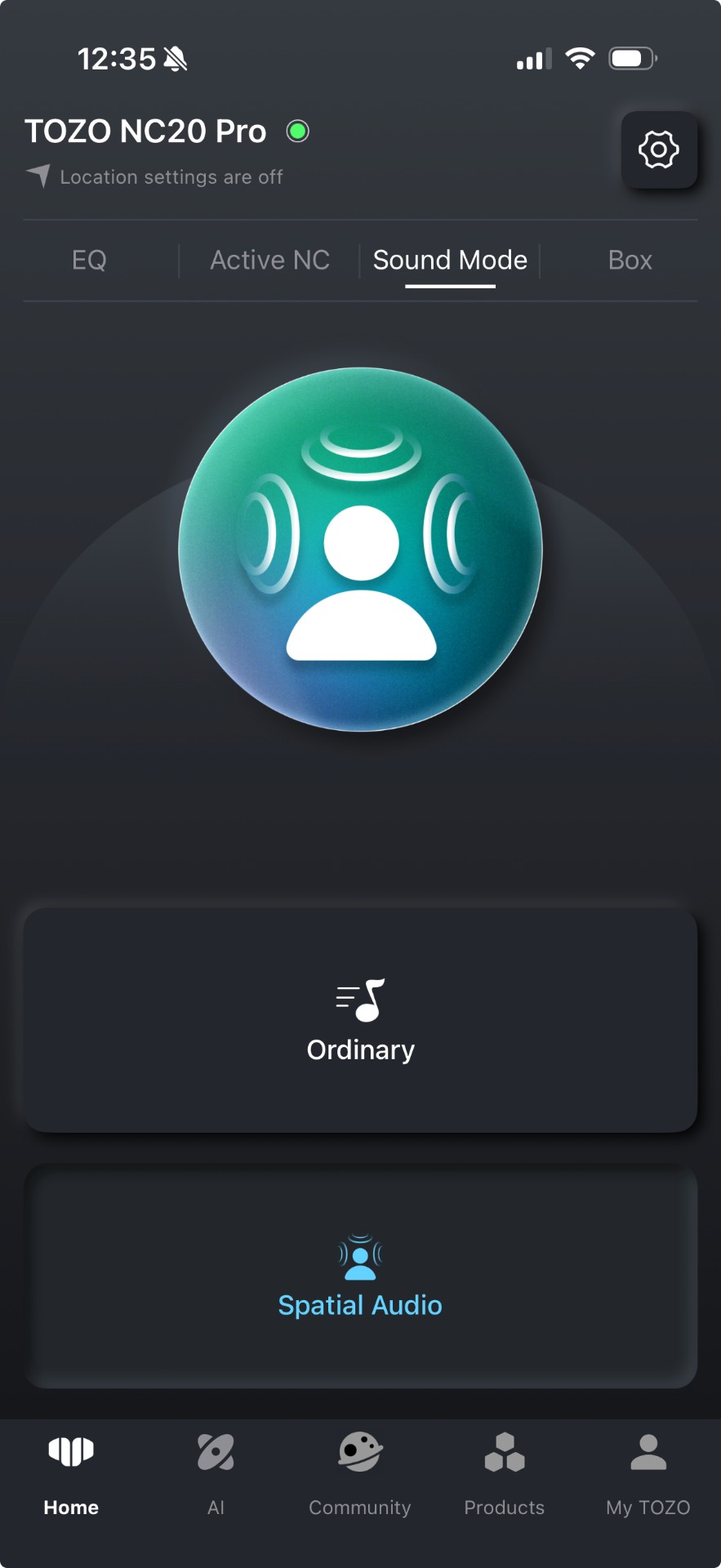Go to the Home tab

click(x=71, y=1473)
